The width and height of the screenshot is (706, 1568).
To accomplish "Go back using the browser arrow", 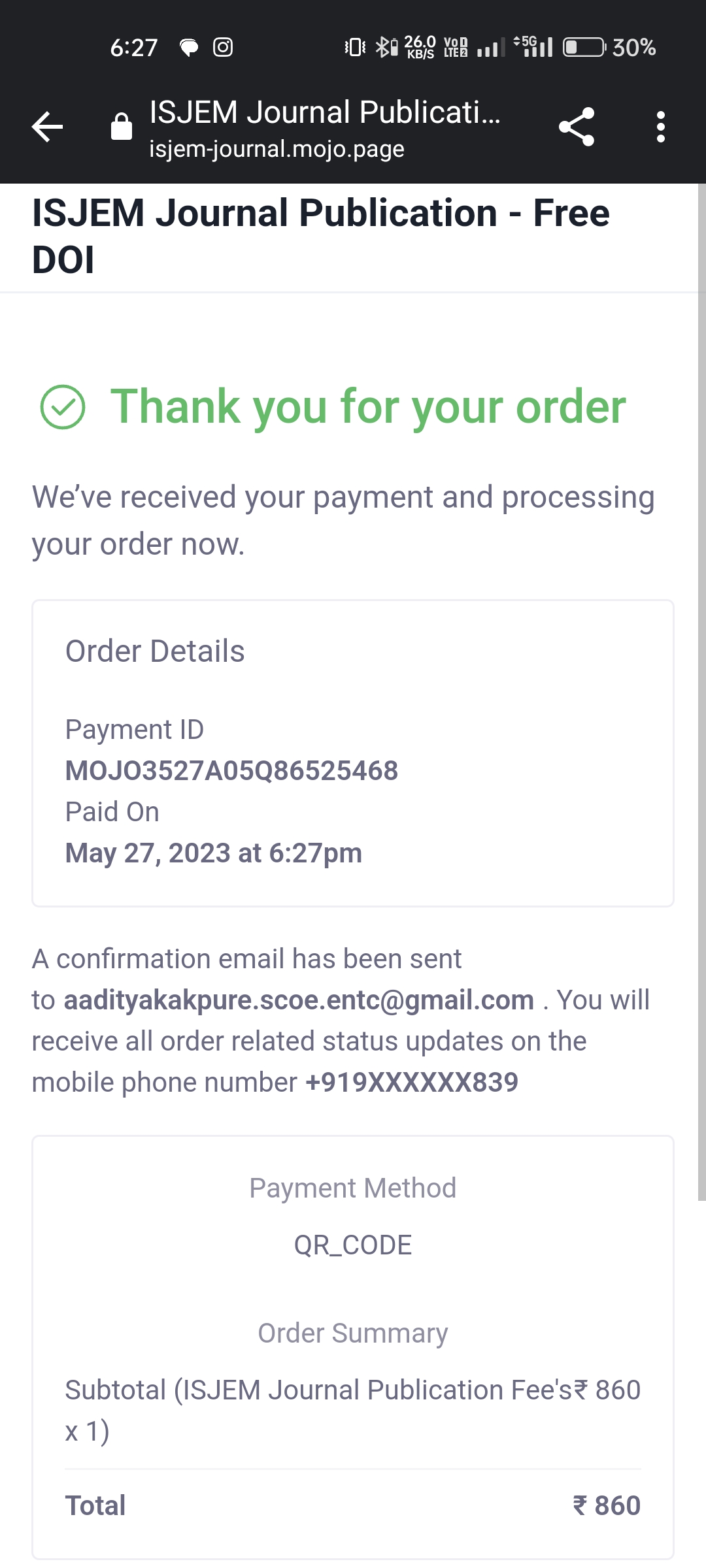I will (48, 127).
